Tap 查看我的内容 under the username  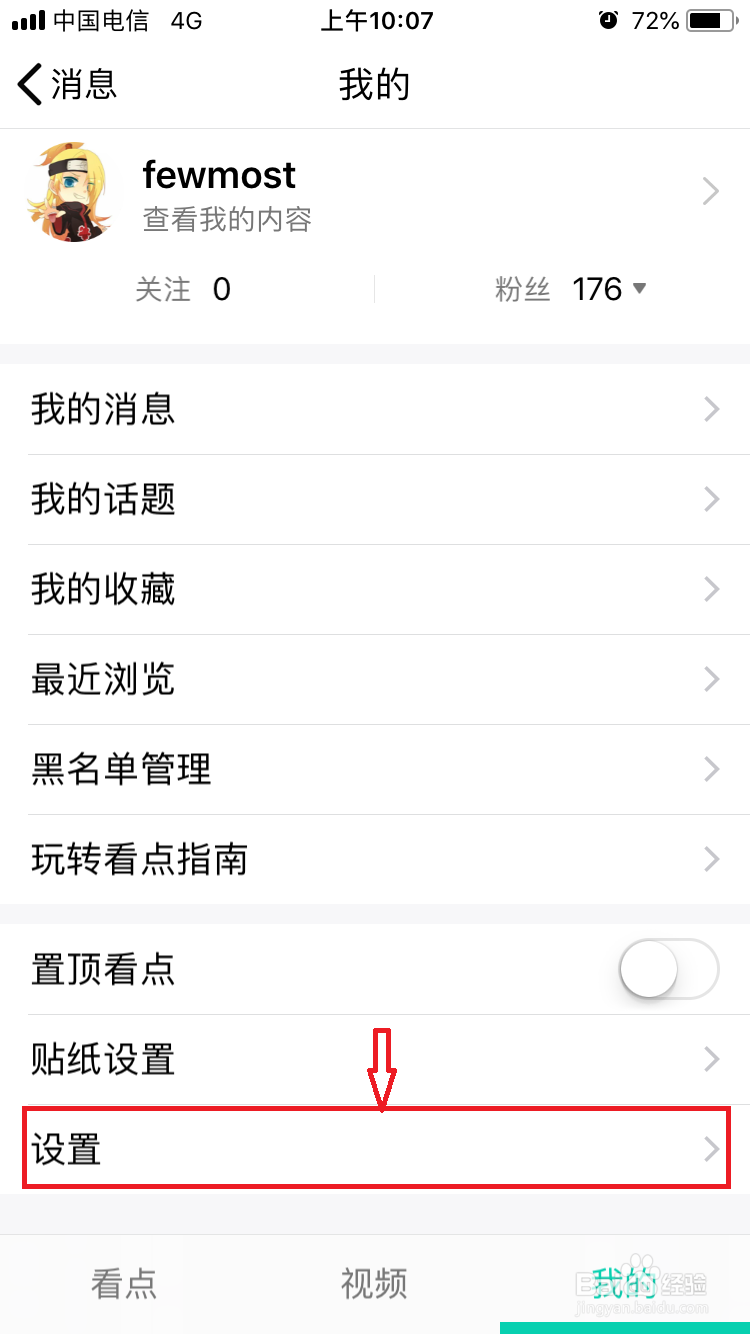tap(227, 219)
